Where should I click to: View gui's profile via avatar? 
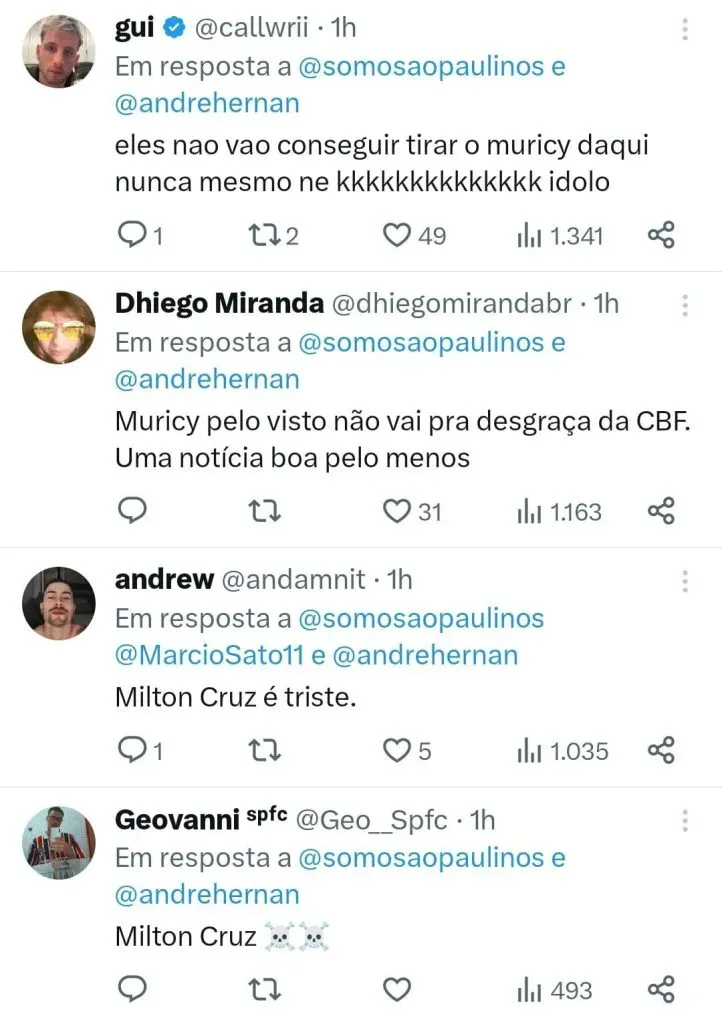click(x=58, y=52)
